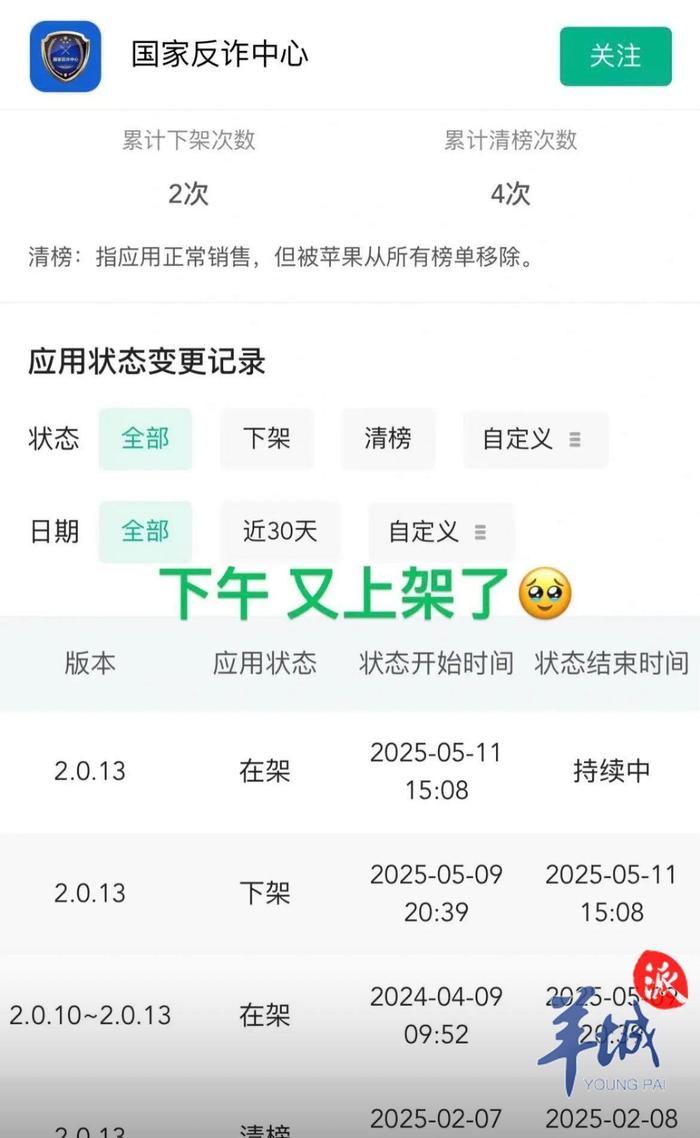Filter status by 下架
Image resolution: width=700 pixels, height=1138 pixels.
(266, 439)
